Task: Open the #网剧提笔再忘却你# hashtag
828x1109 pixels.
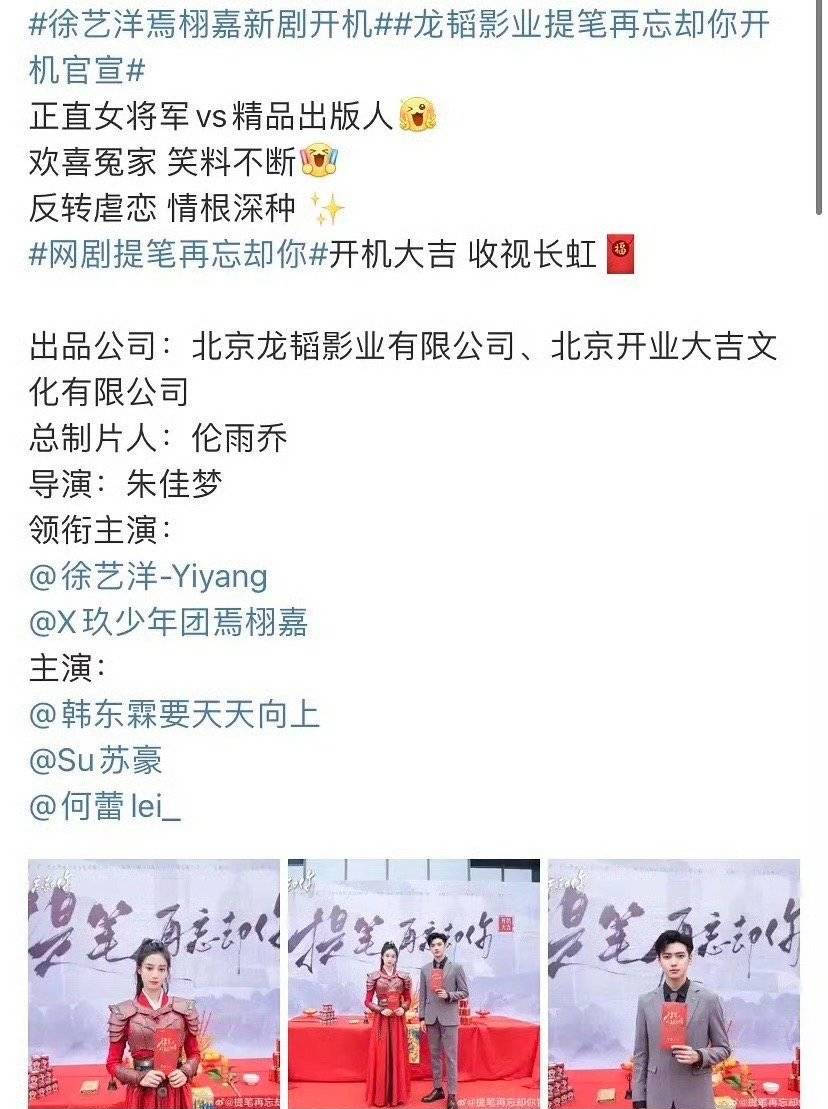Action: coord(179,255)
